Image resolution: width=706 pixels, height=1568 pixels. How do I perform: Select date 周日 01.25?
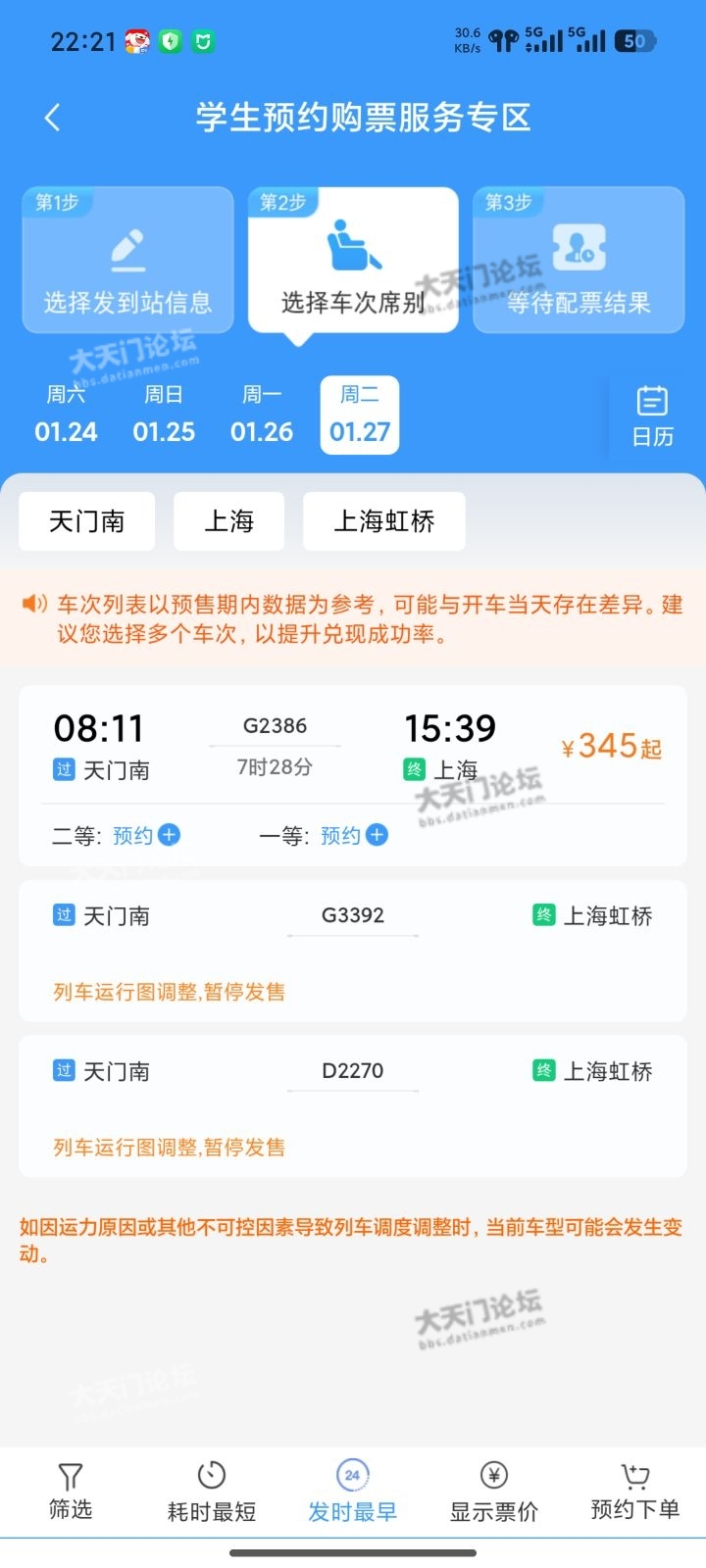pyautogui.click(x=164, y=416)
